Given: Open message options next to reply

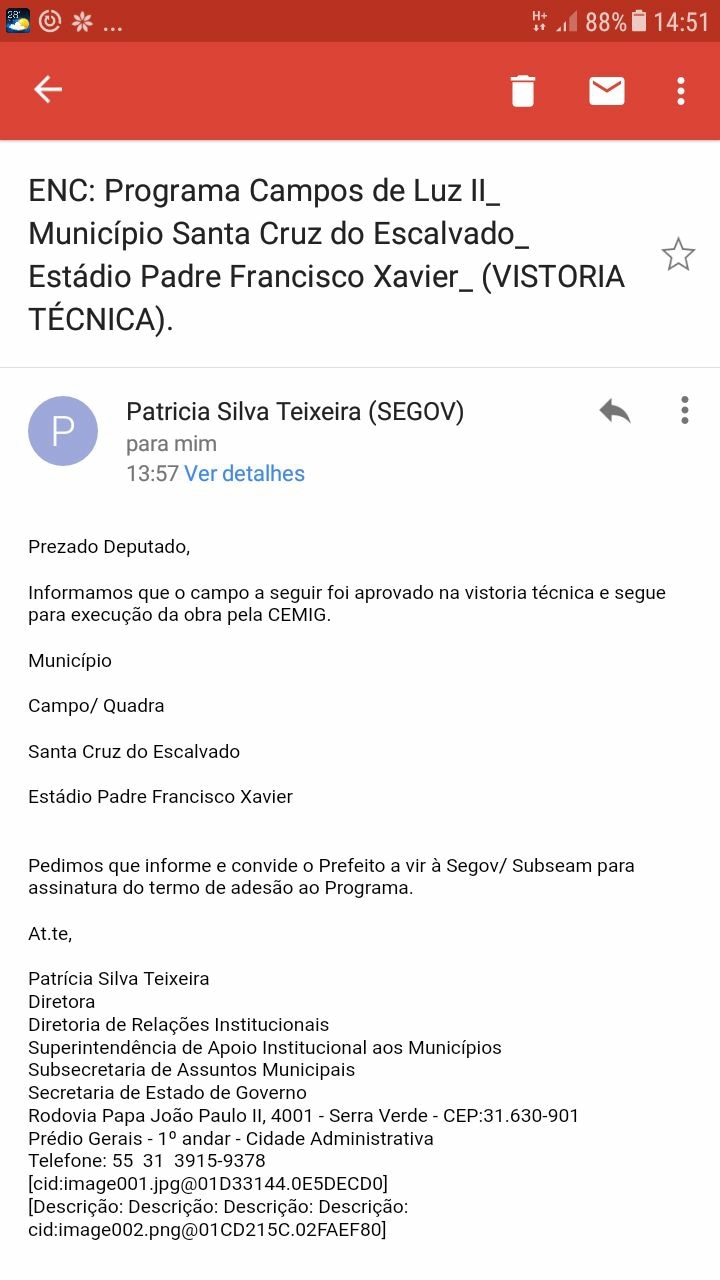Looking at the screenshot, I should coord(685,410).
